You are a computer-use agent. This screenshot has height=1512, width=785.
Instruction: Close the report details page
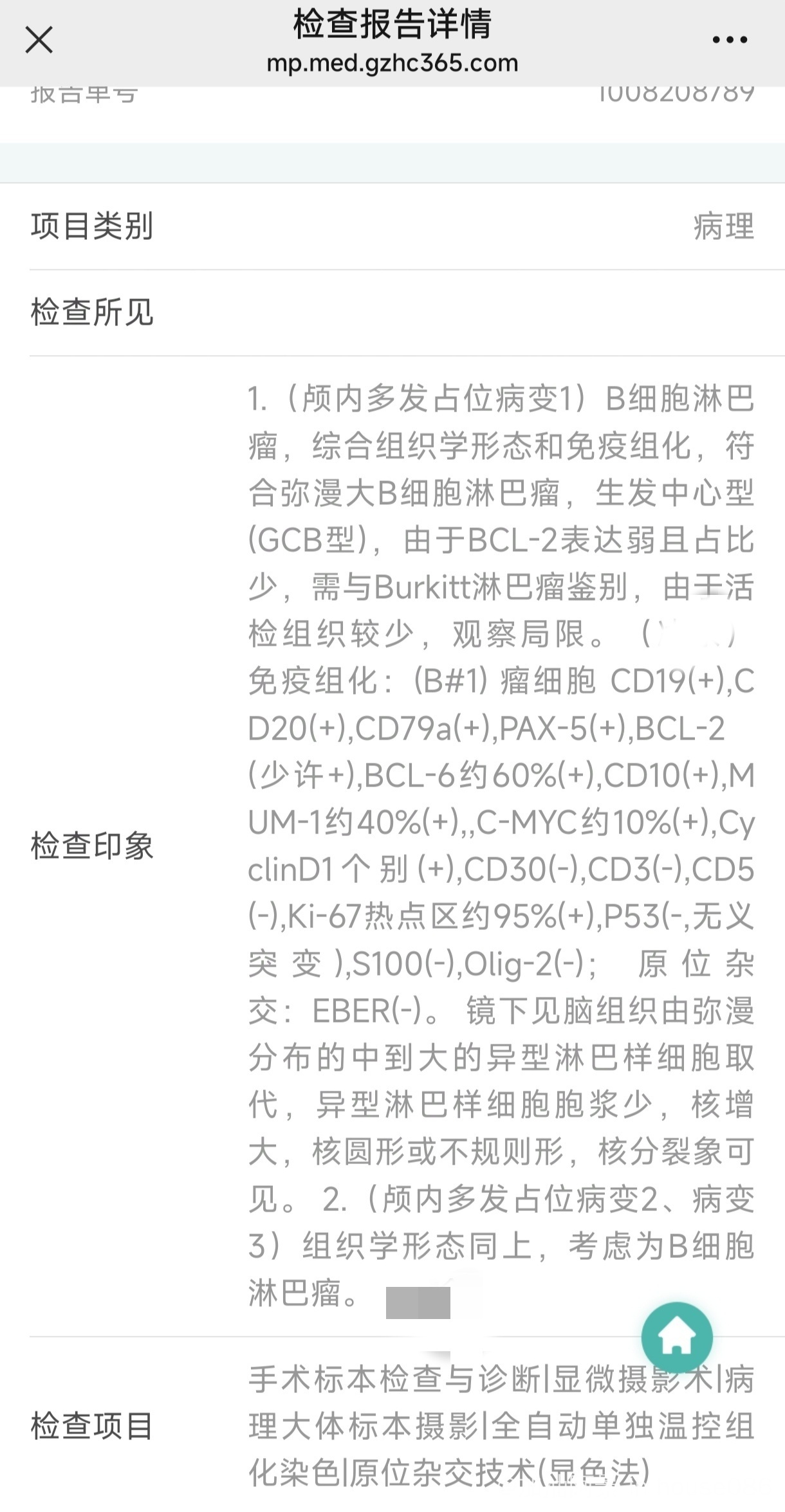pos(39,40)
